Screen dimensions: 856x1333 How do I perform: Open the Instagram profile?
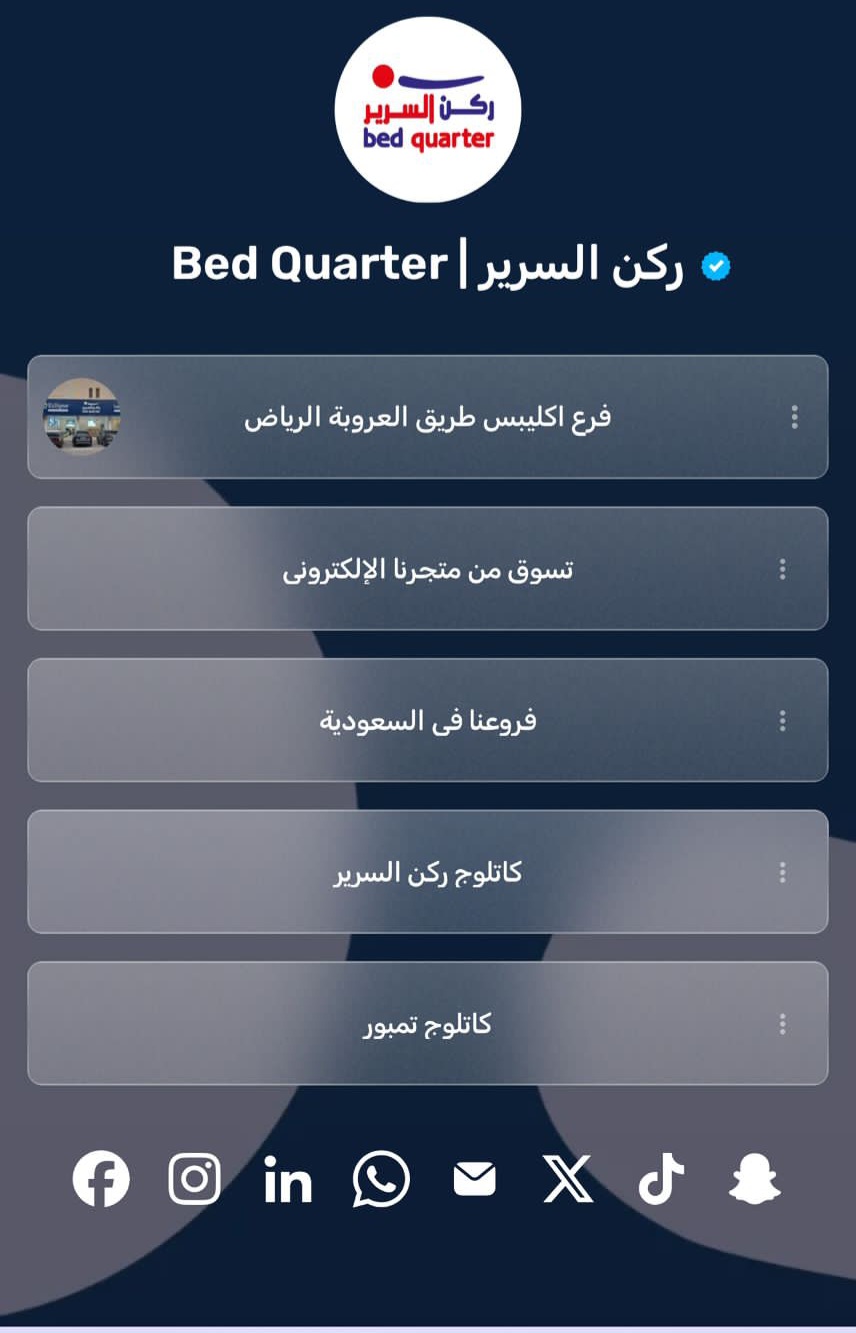pos(194,1179)
